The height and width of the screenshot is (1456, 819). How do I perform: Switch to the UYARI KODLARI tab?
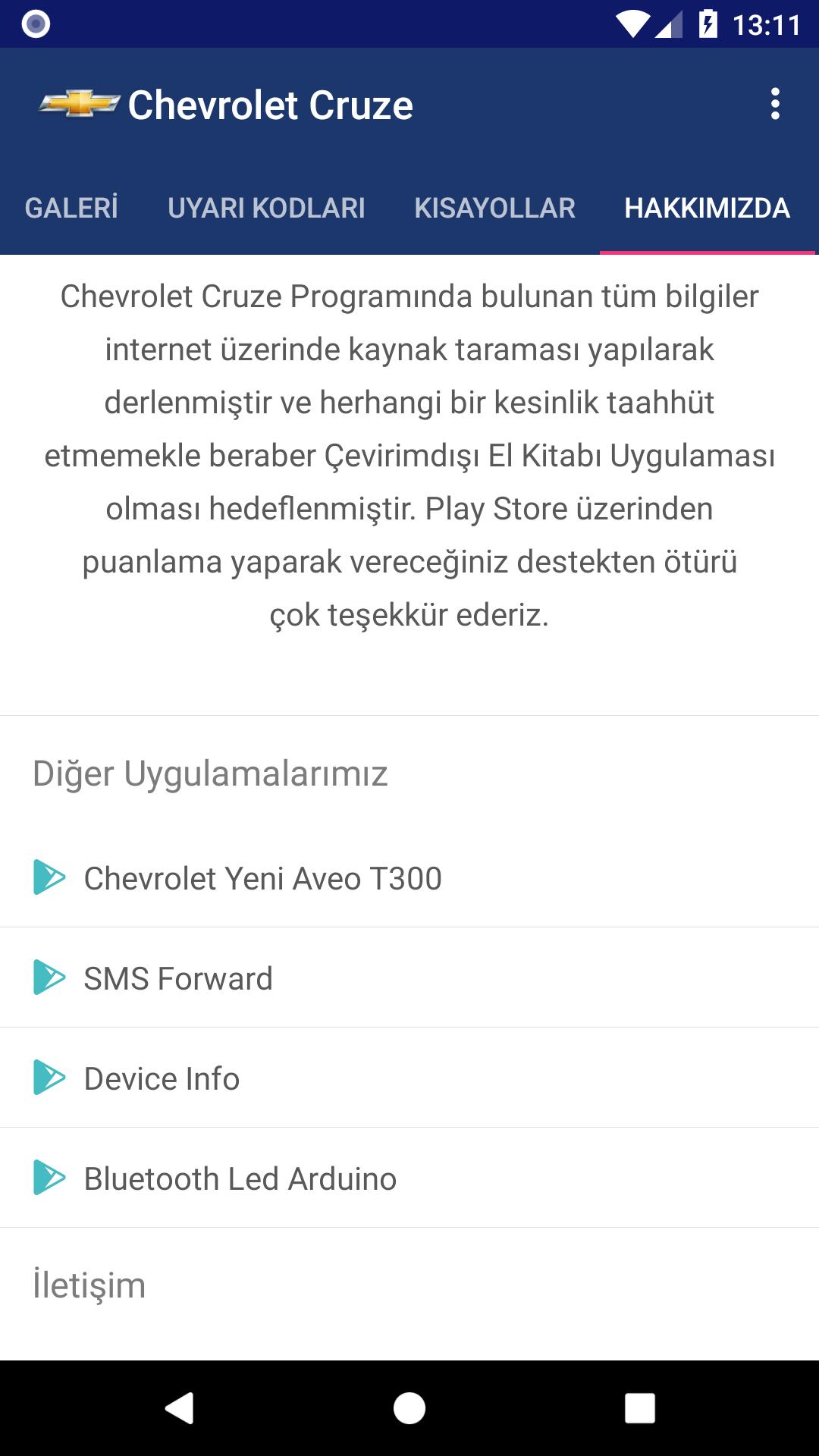[266, 208]
